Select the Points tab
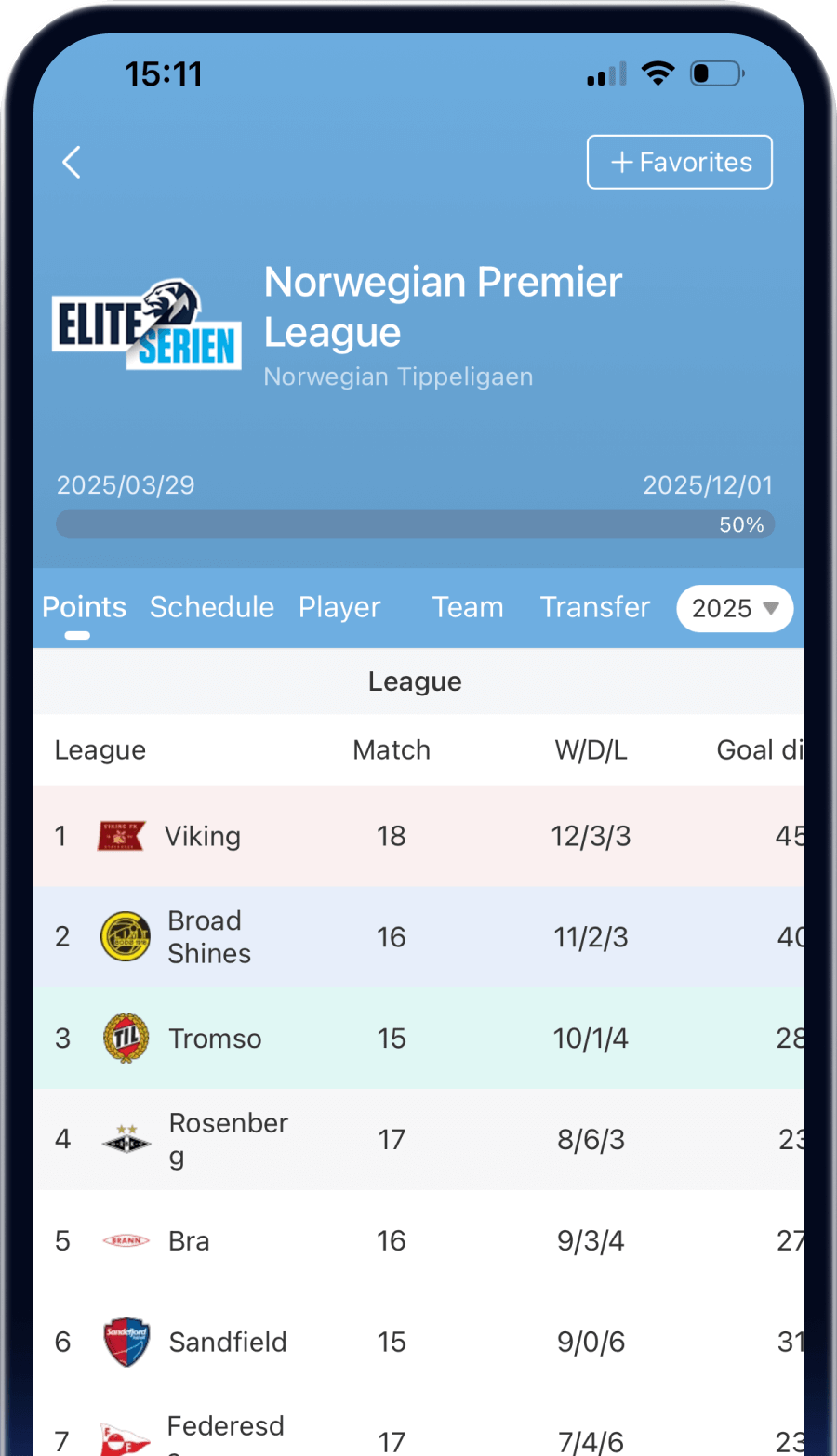The image size is (837, 1456). click(84, 607)
